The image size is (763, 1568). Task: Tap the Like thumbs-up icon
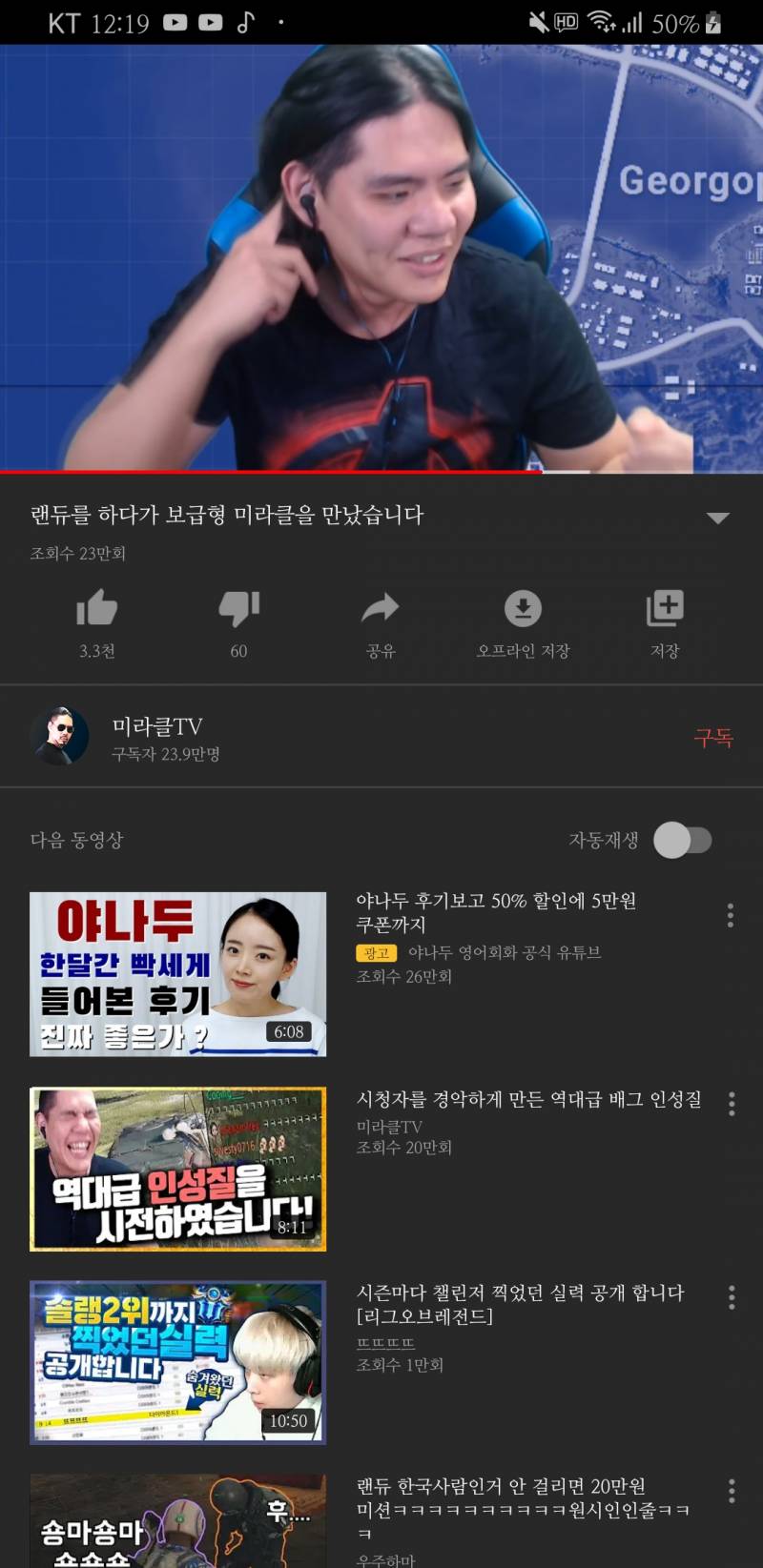pyautogui.click(x=95, y=607)
